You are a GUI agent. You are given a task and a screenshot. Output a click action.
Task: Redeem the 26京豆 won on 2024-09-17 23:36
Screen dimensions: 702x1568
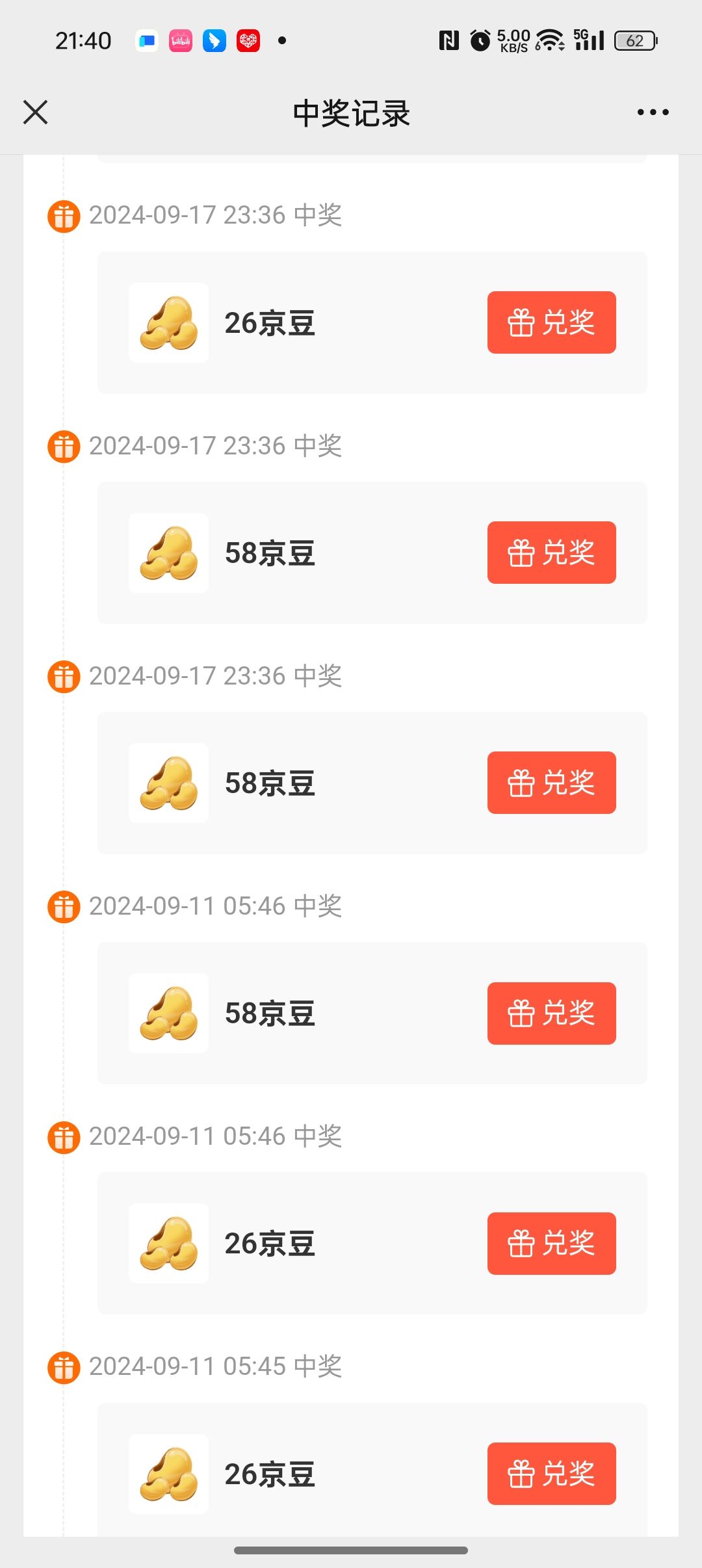click(551, 322)
